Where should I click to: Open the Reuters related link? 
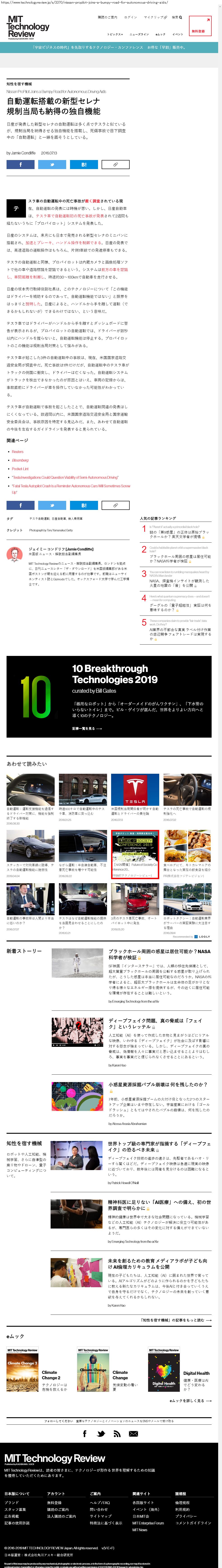pyautogui.click(x=18, y=452)
